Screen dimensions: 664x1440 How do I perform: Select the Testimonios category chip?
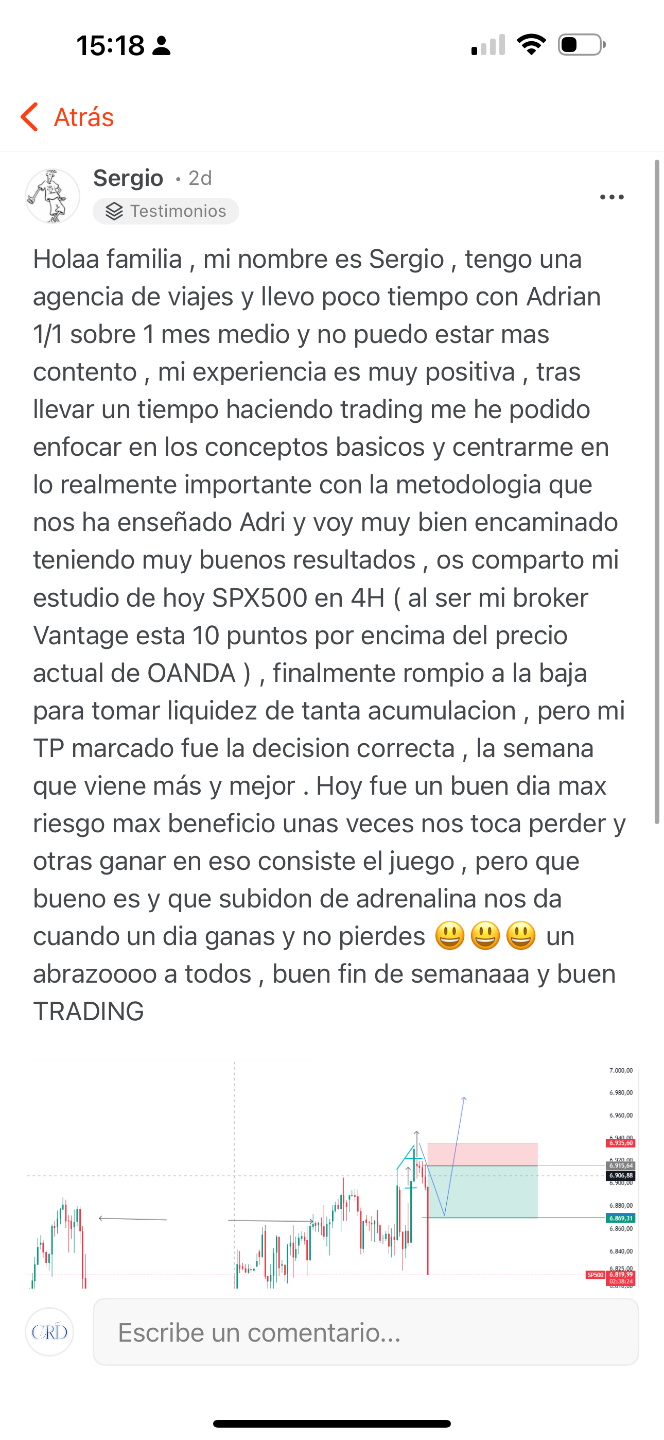coord(166,211)
